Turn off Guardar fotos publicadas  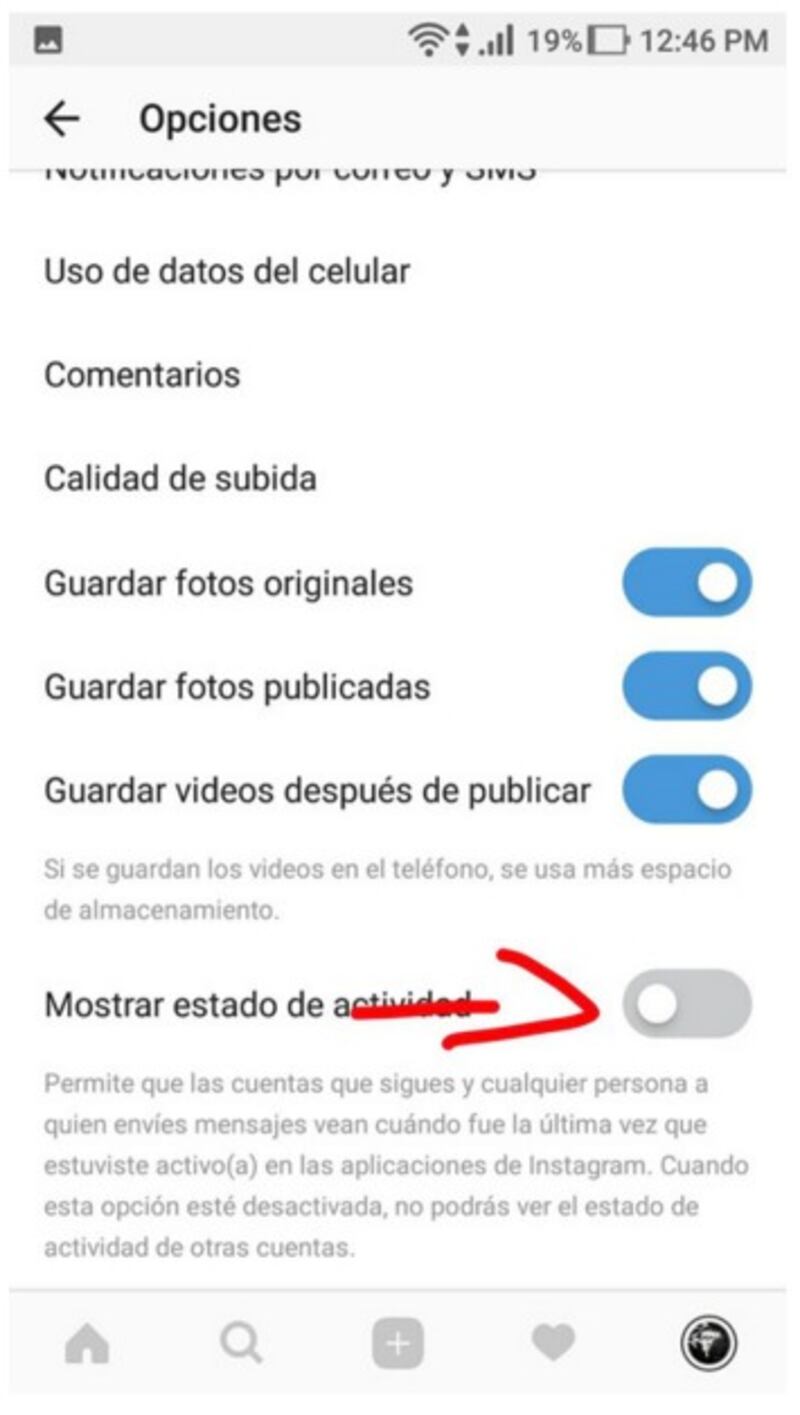click(687, 686)
